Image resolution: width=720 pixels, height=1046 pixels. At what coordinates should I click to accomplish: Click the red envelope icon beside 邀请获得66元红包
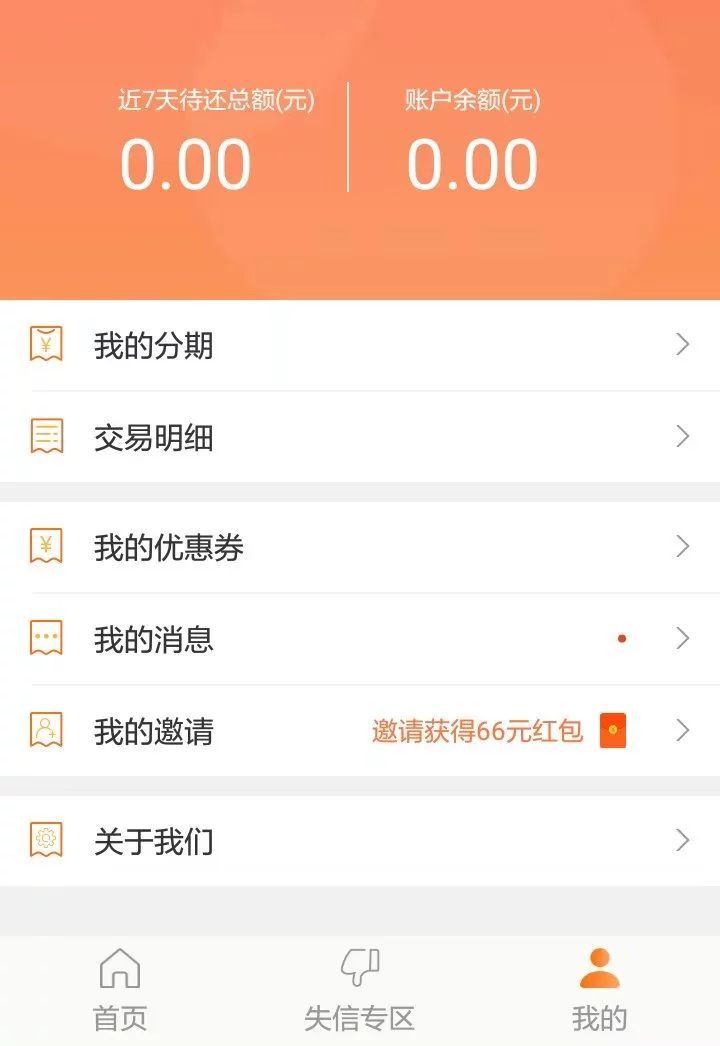click(x=611, y=732)
